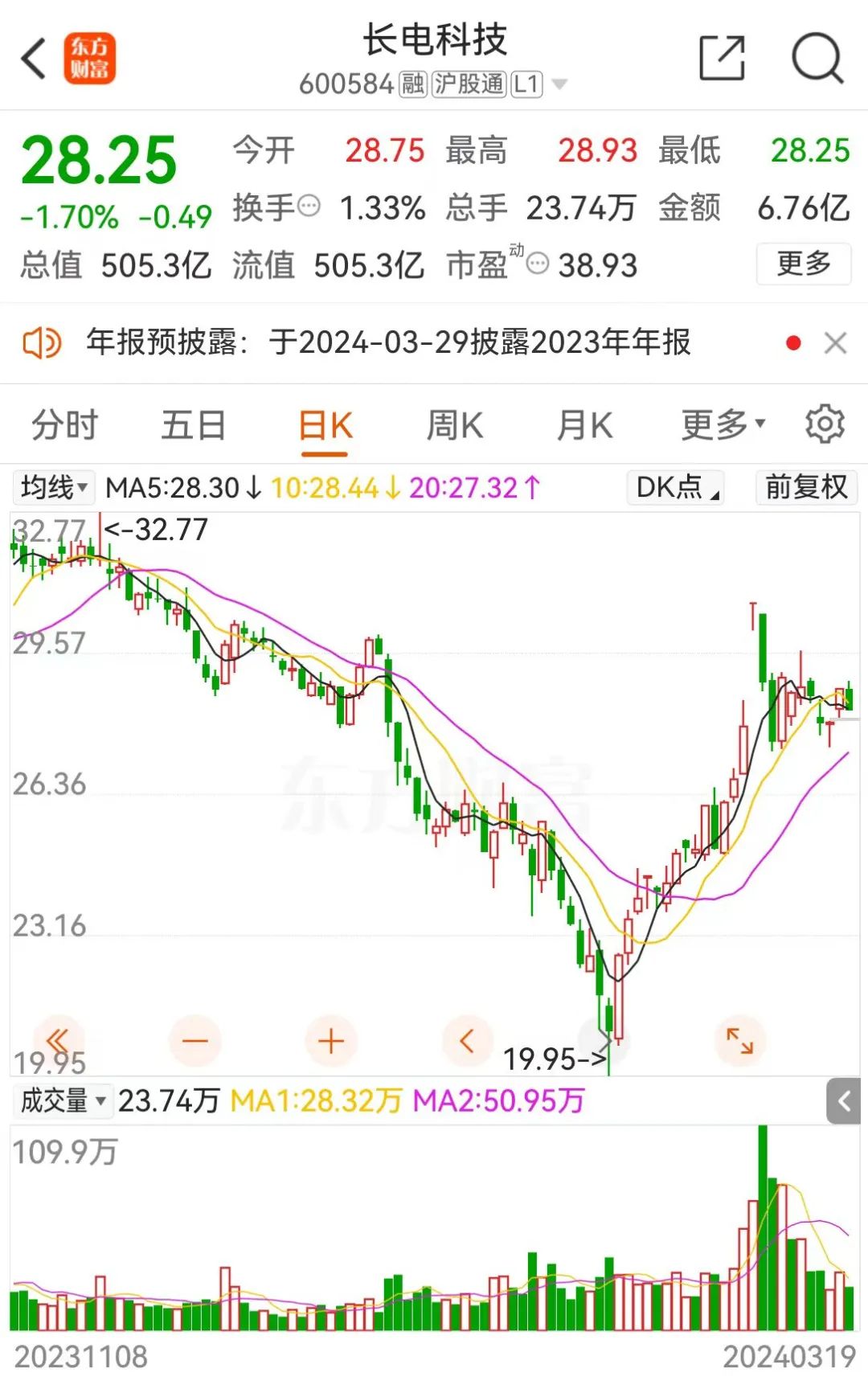
Task: Open the 成交量 indicator dropdown
Action: tap(62, 1100)
